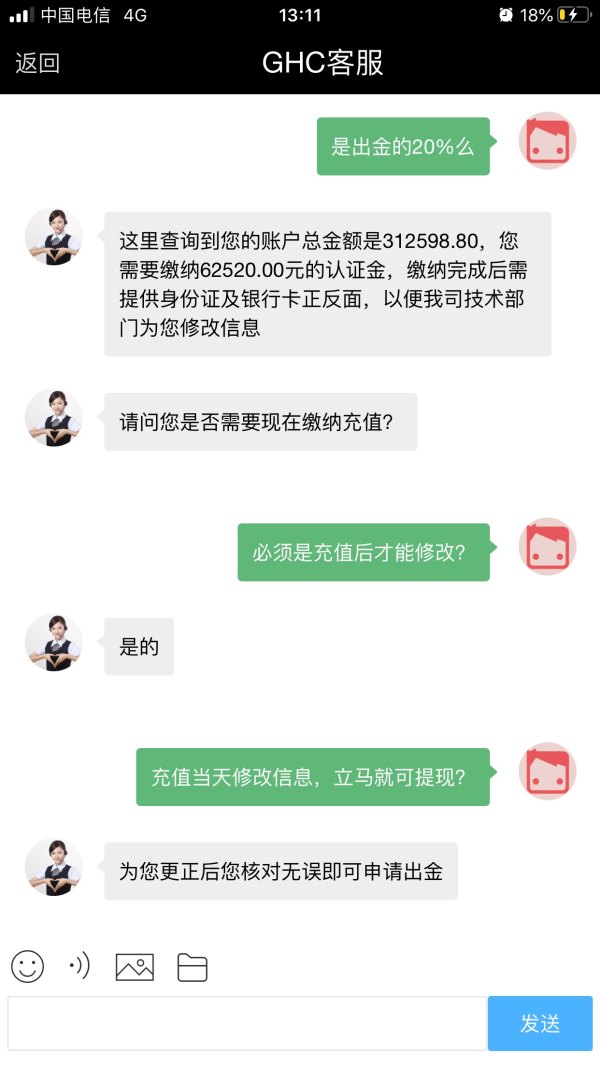Tap 返回 to go back
Image resolution: width=600 pixels, height=1067 pixels.
(38, 63)
